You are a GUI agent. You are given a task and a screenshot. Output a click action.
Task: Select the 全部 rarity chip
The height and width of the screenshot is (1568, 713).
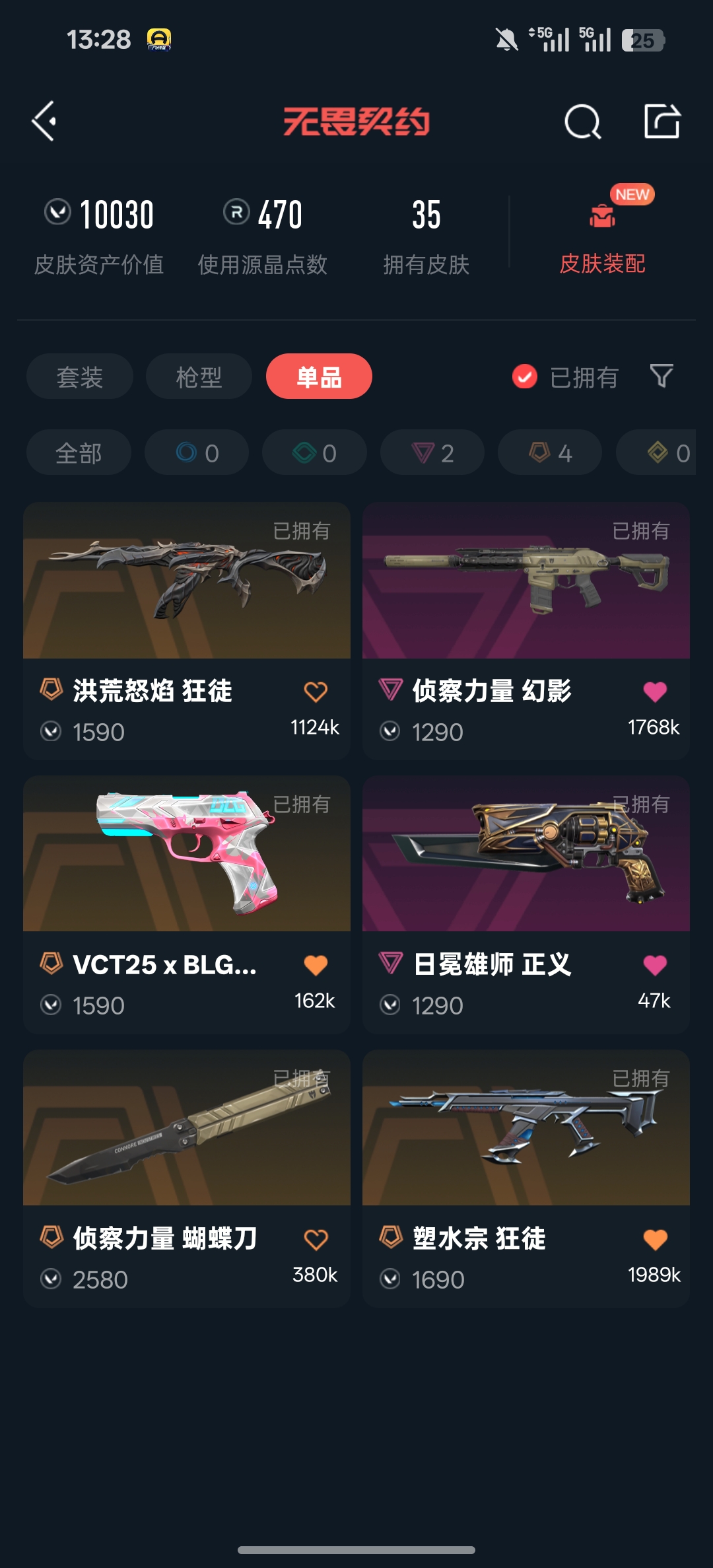[79, 453]
